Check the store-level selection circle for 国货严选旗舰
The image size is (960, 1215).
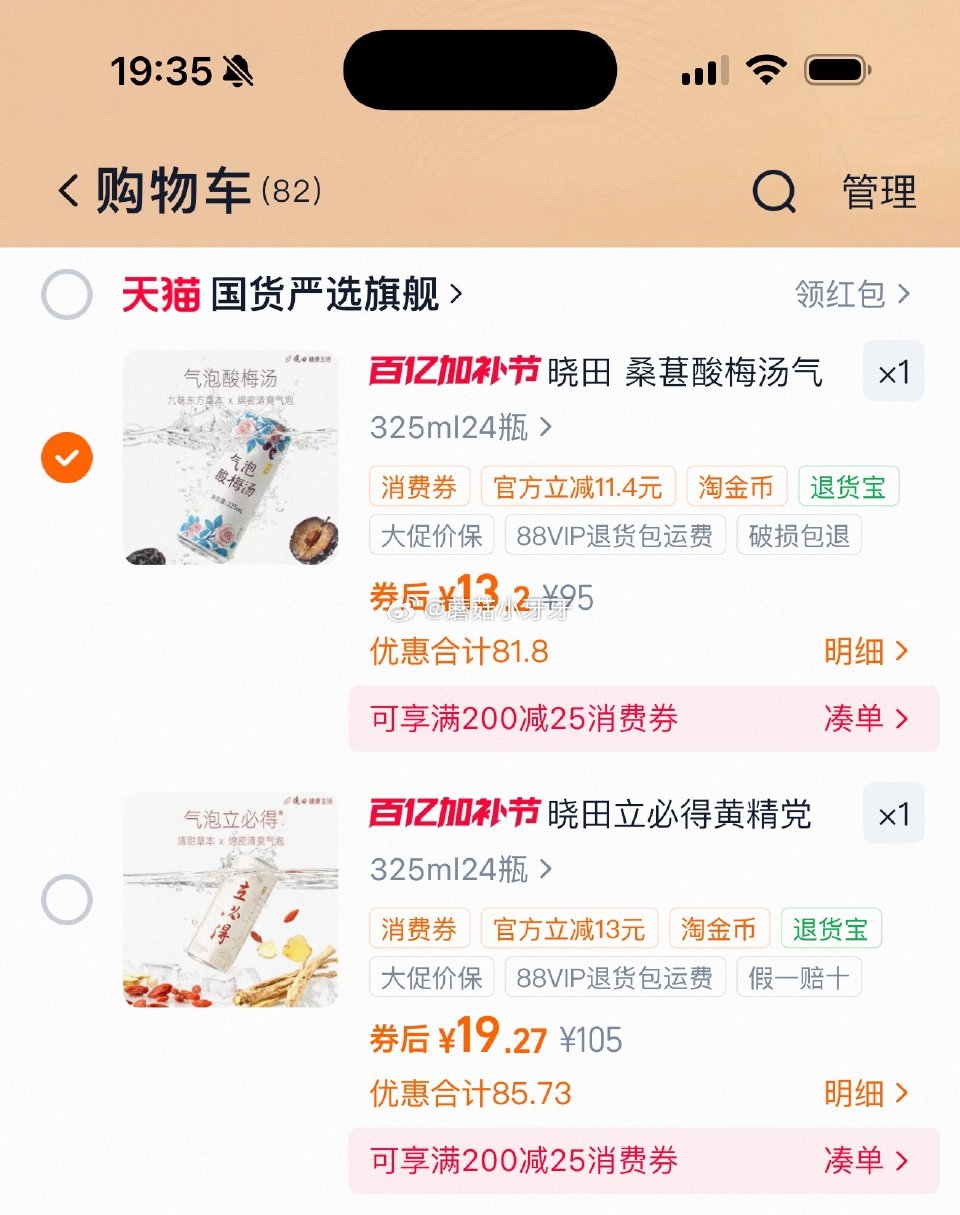click(66, 293)
